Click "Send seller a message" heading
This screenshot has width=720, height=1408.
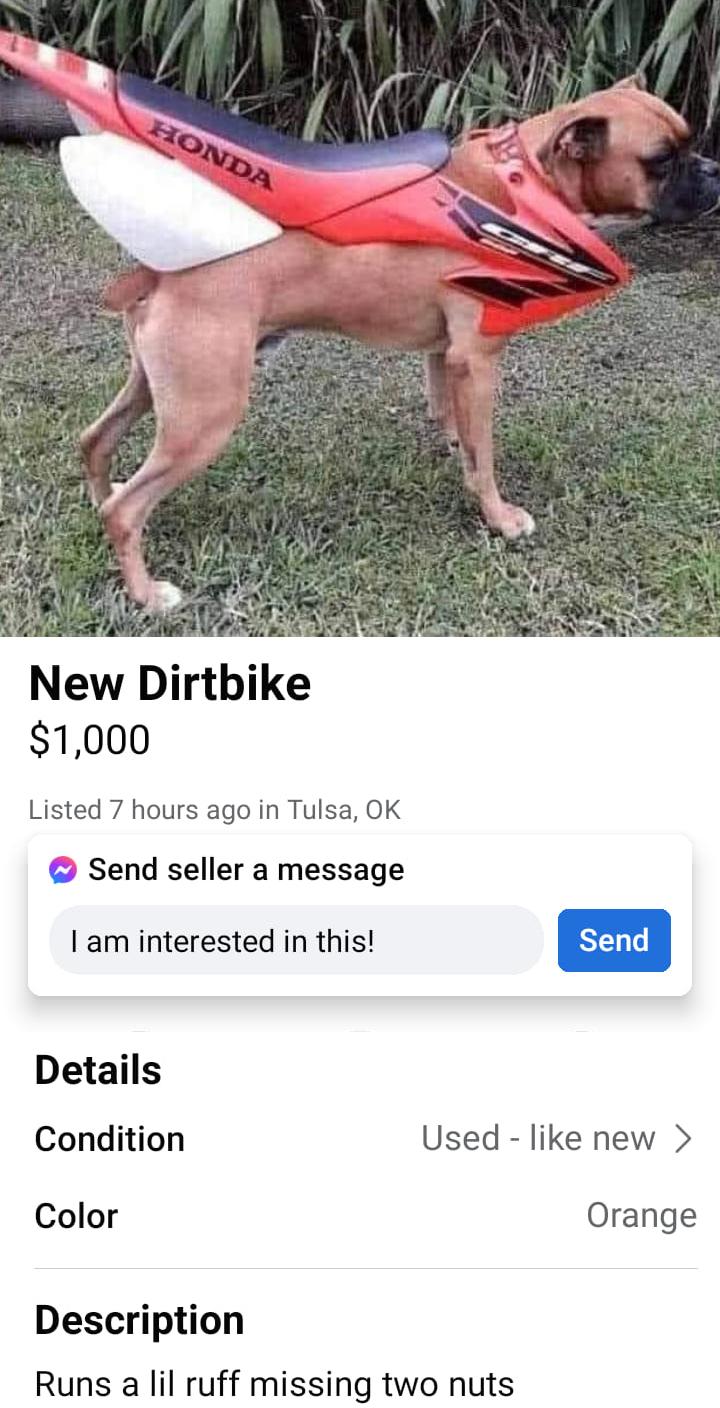246,869
